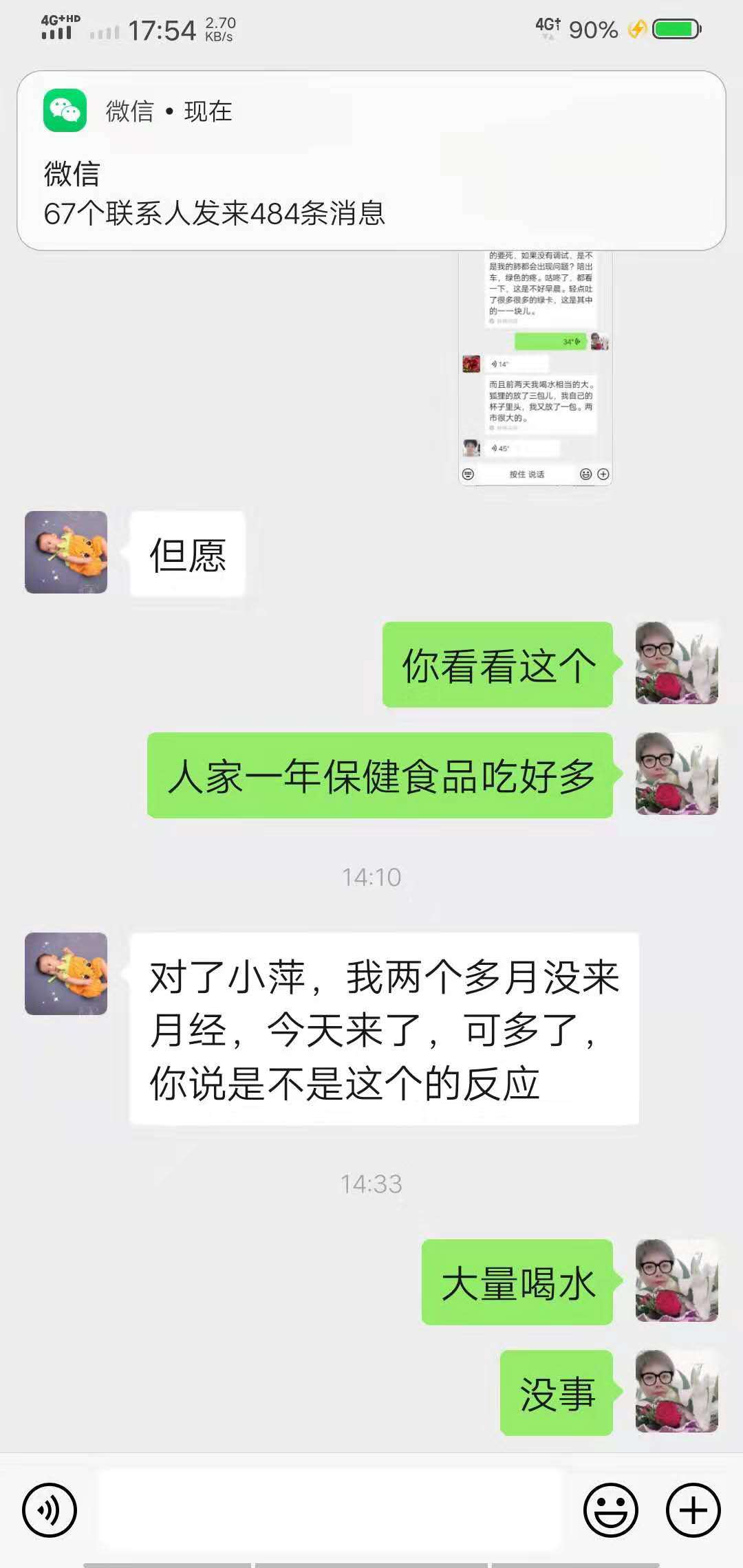This screenshot has height=1568, width=743.
Task: Open the contact's avatar next to 但愿
Action: click(66, 552)
